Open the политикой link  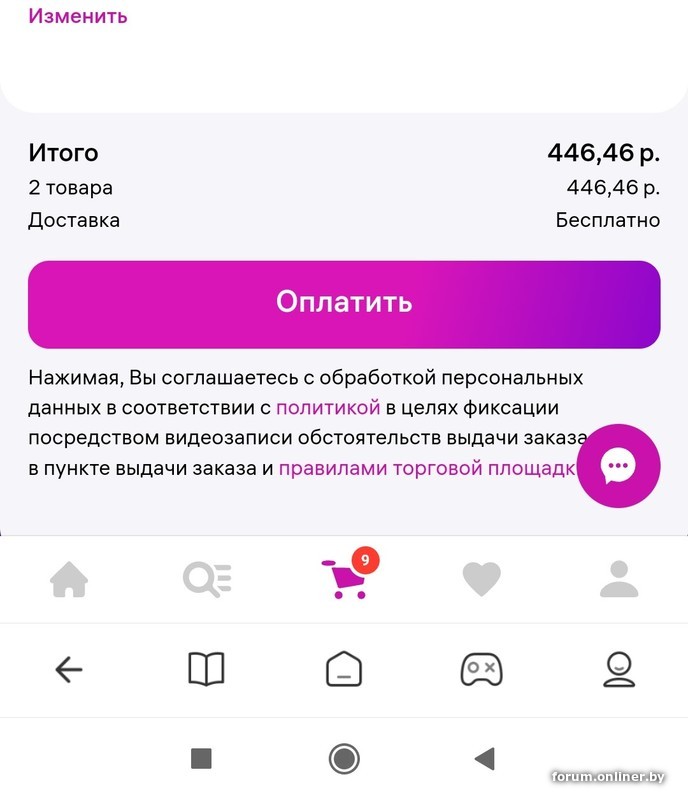click(x=328, y=407)
